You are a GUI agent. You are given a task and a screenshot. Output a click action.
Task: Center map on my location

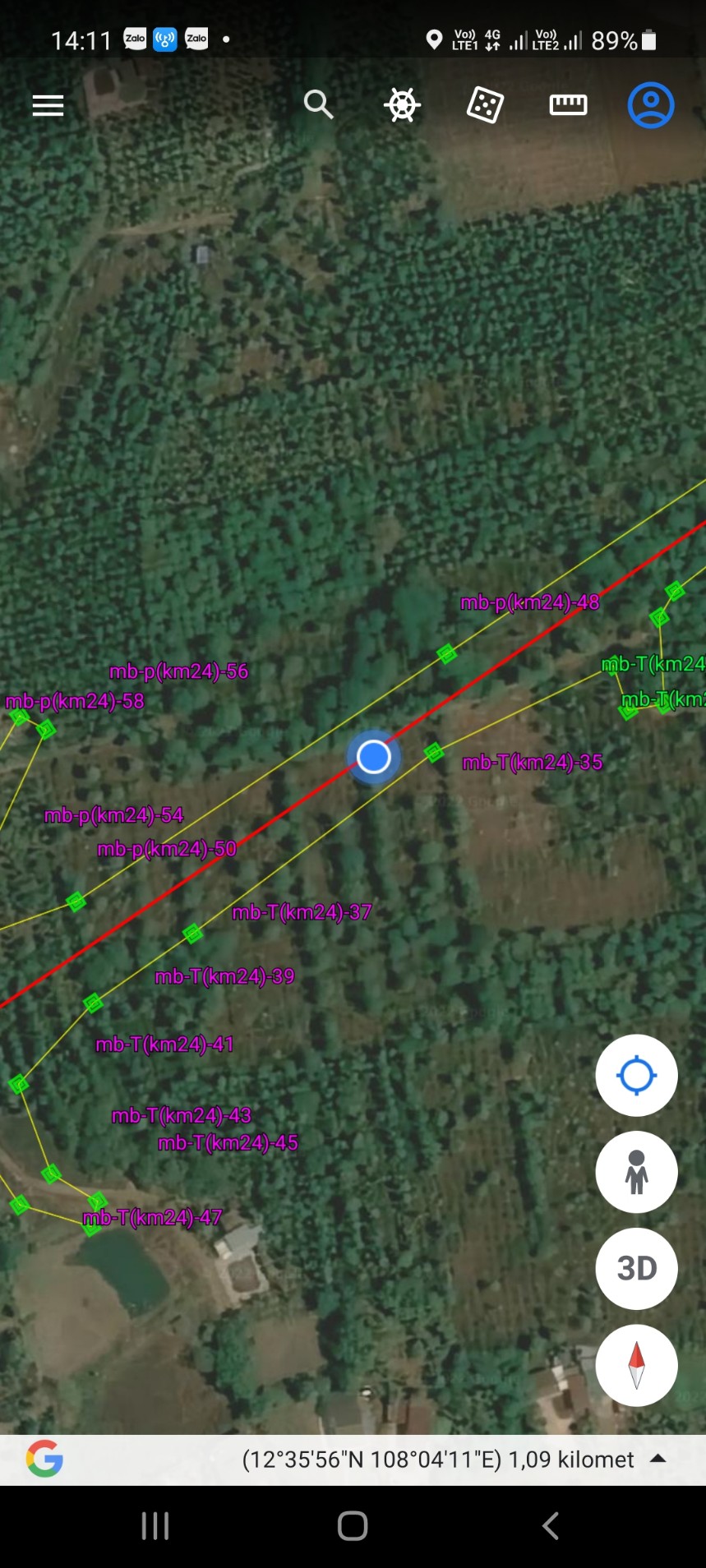coord(636,1075)
